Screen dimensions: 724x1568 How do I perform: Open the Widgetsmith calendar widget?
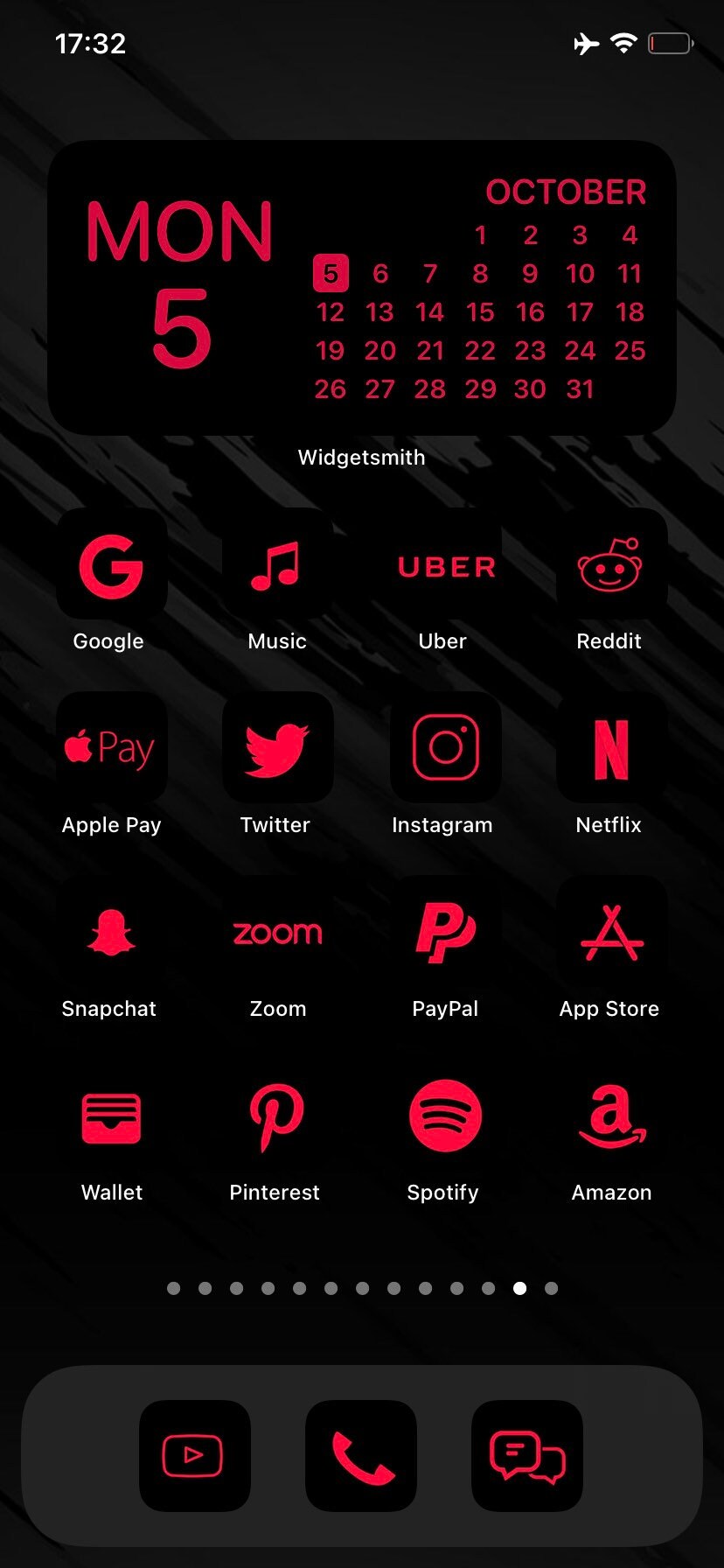pyautogui.click(x=361, y=287)
